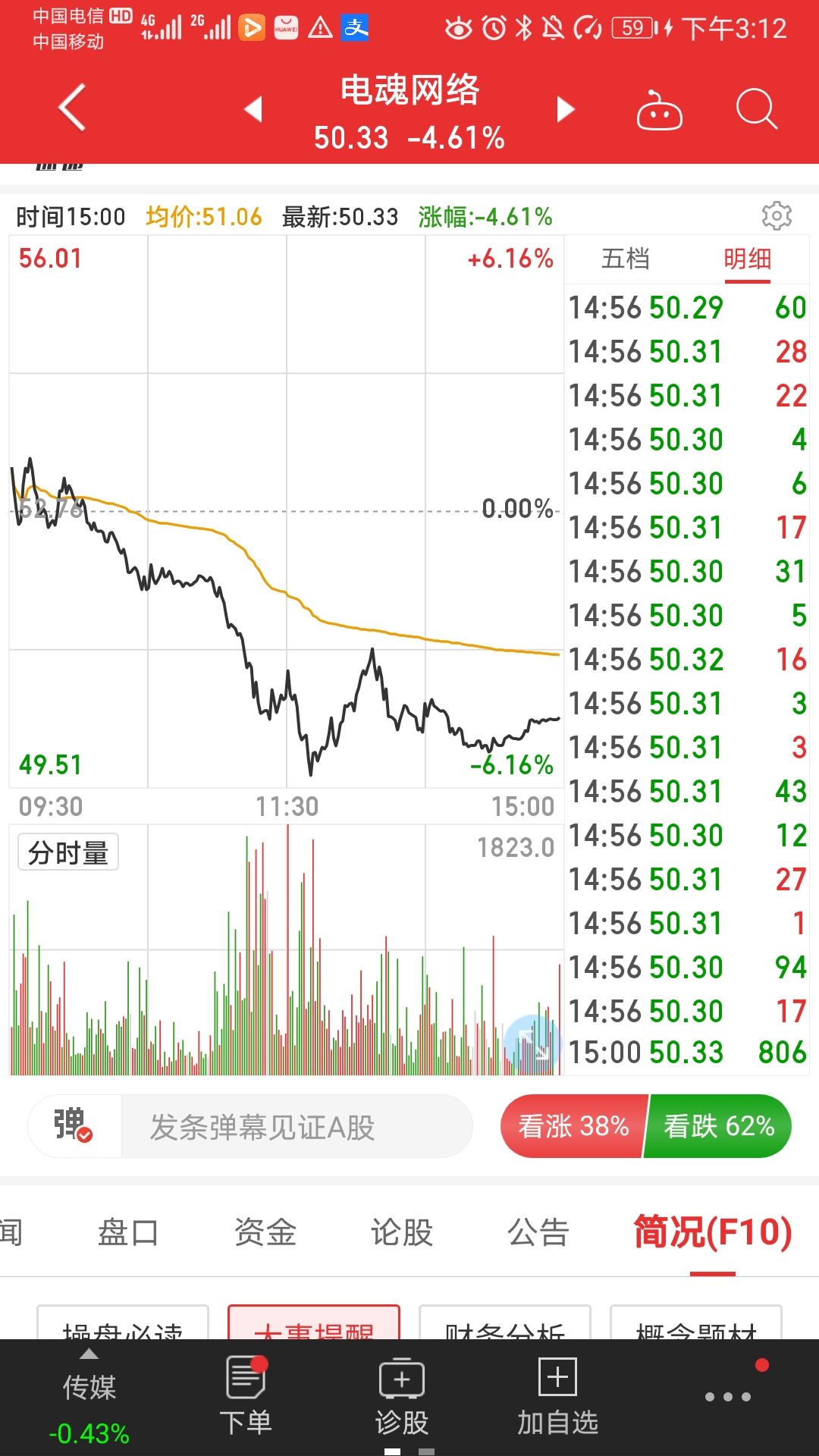Open the 论股 tab
Screen dimensions: 819x1456
click(x=401, y=1232)
